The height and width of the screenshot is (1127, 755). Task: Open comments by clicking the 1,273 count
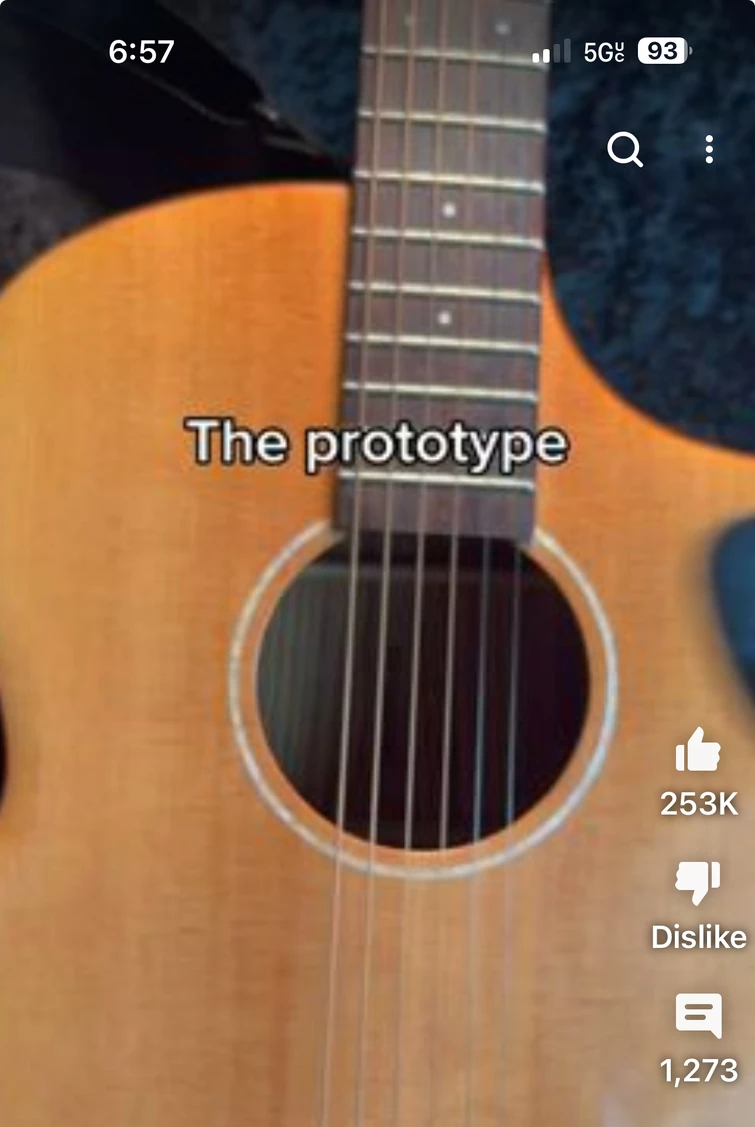(697, 1070)
